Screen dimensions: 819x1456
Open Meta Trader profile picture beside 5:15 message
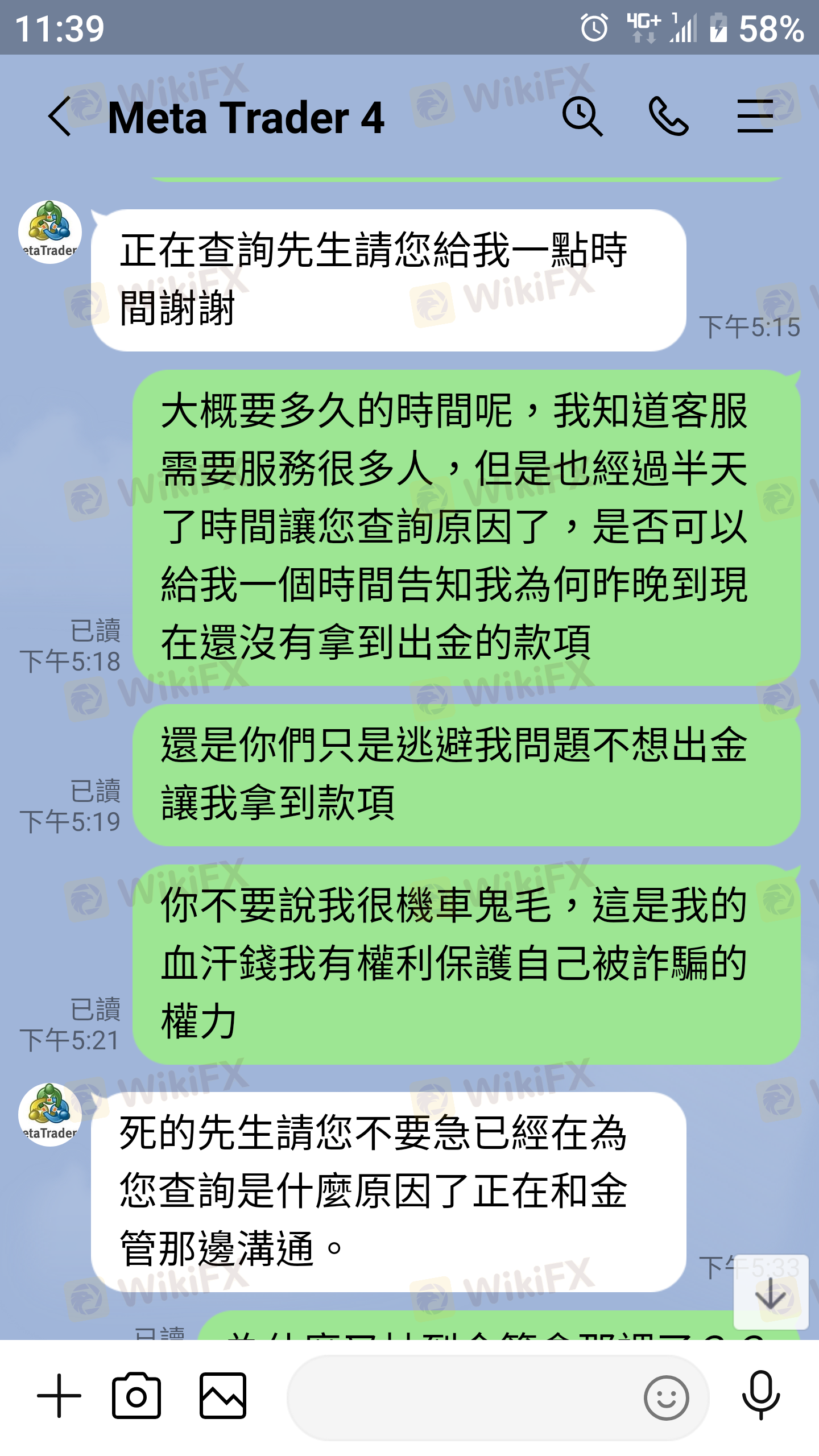pos(50,232)
